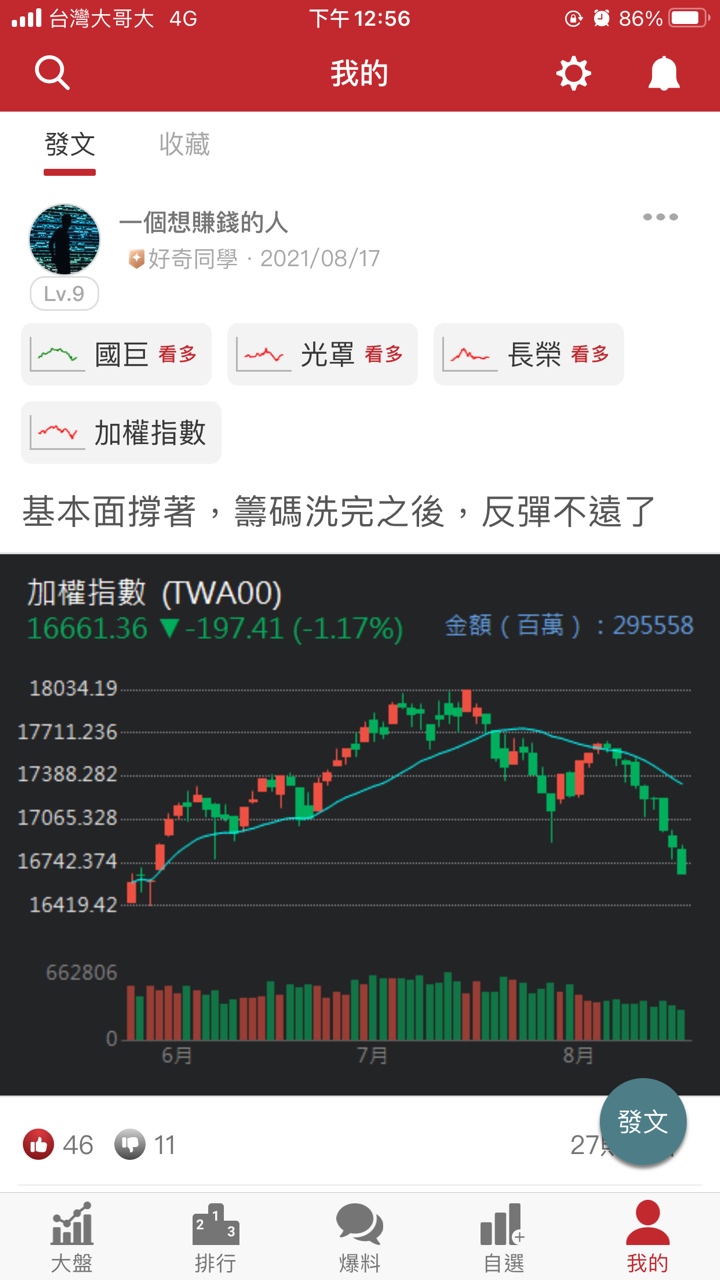
Task: Open the post's three-dot overflow menu
Action: click(x=660, y=217)
